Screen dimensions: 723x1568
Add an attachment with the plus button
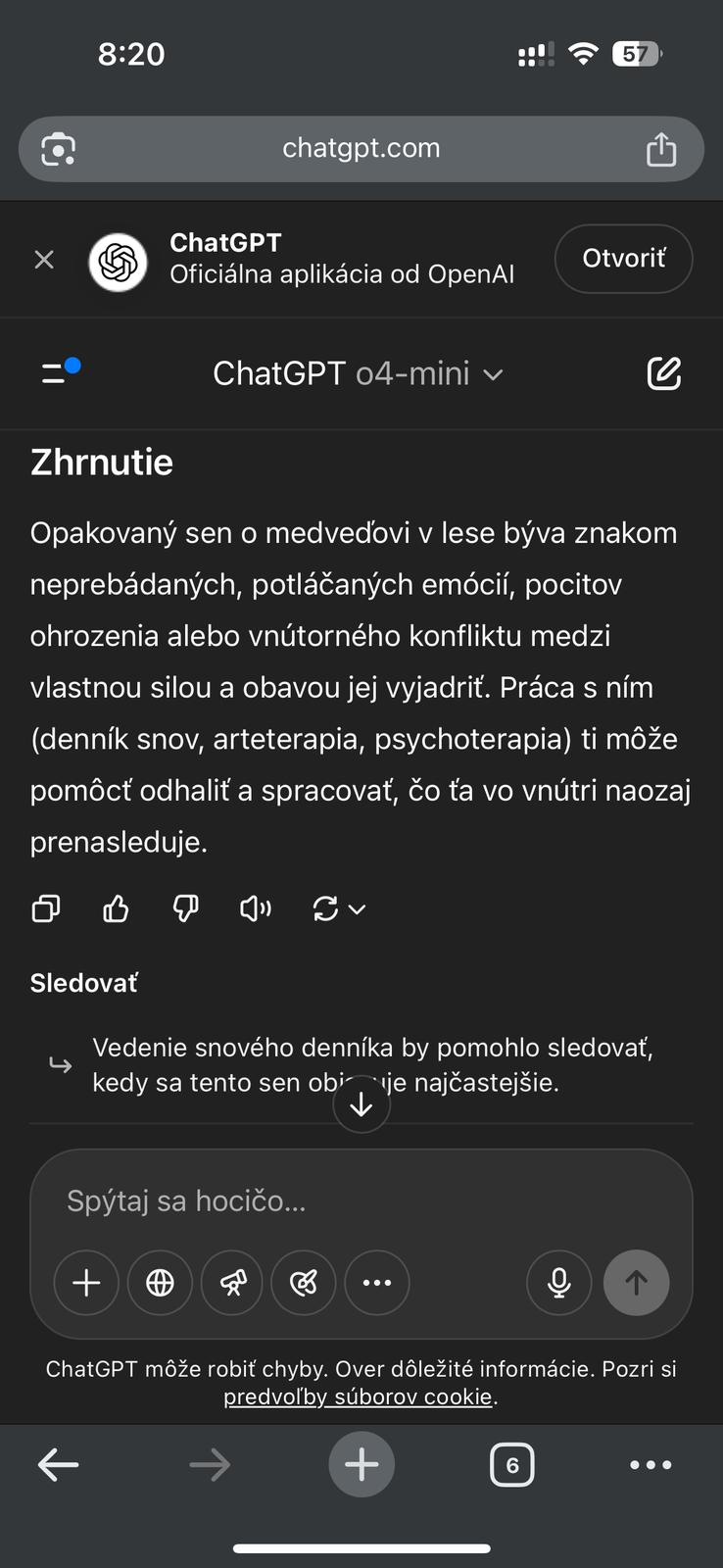pyautogui.click(x=86, y=1282)
